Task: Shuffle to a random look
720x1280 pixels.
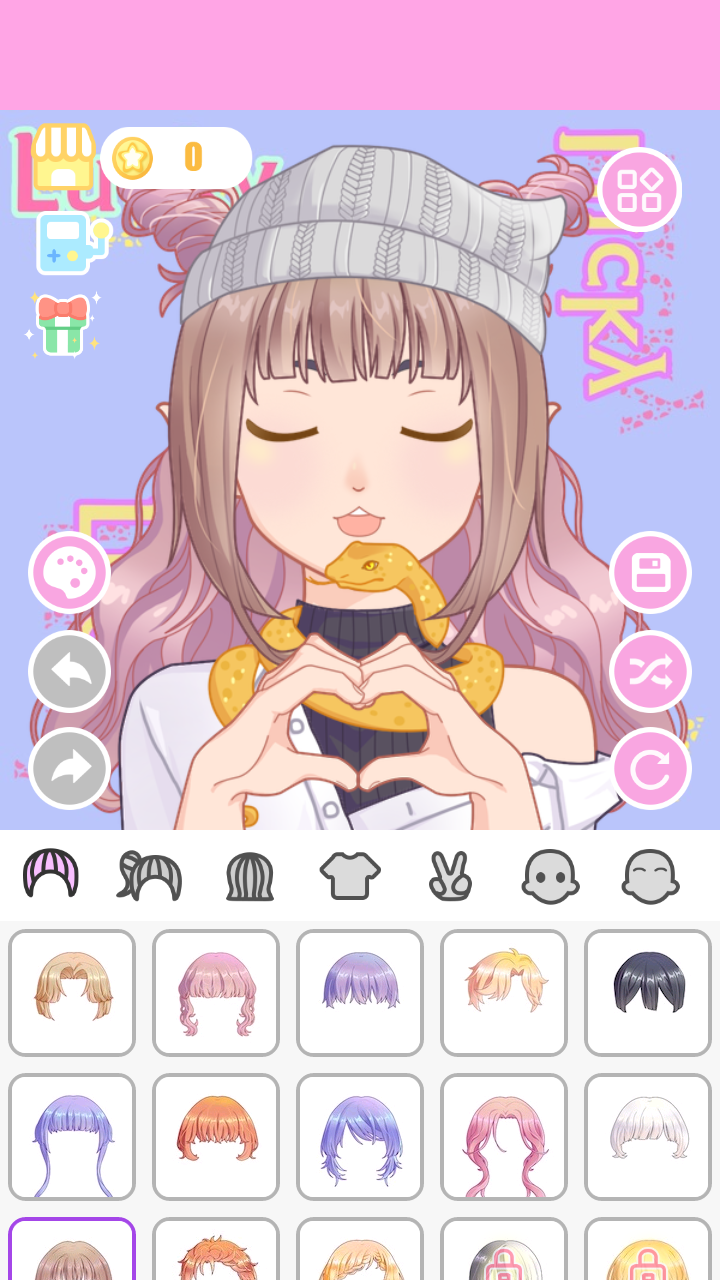Action: click(x=650, y=671)
